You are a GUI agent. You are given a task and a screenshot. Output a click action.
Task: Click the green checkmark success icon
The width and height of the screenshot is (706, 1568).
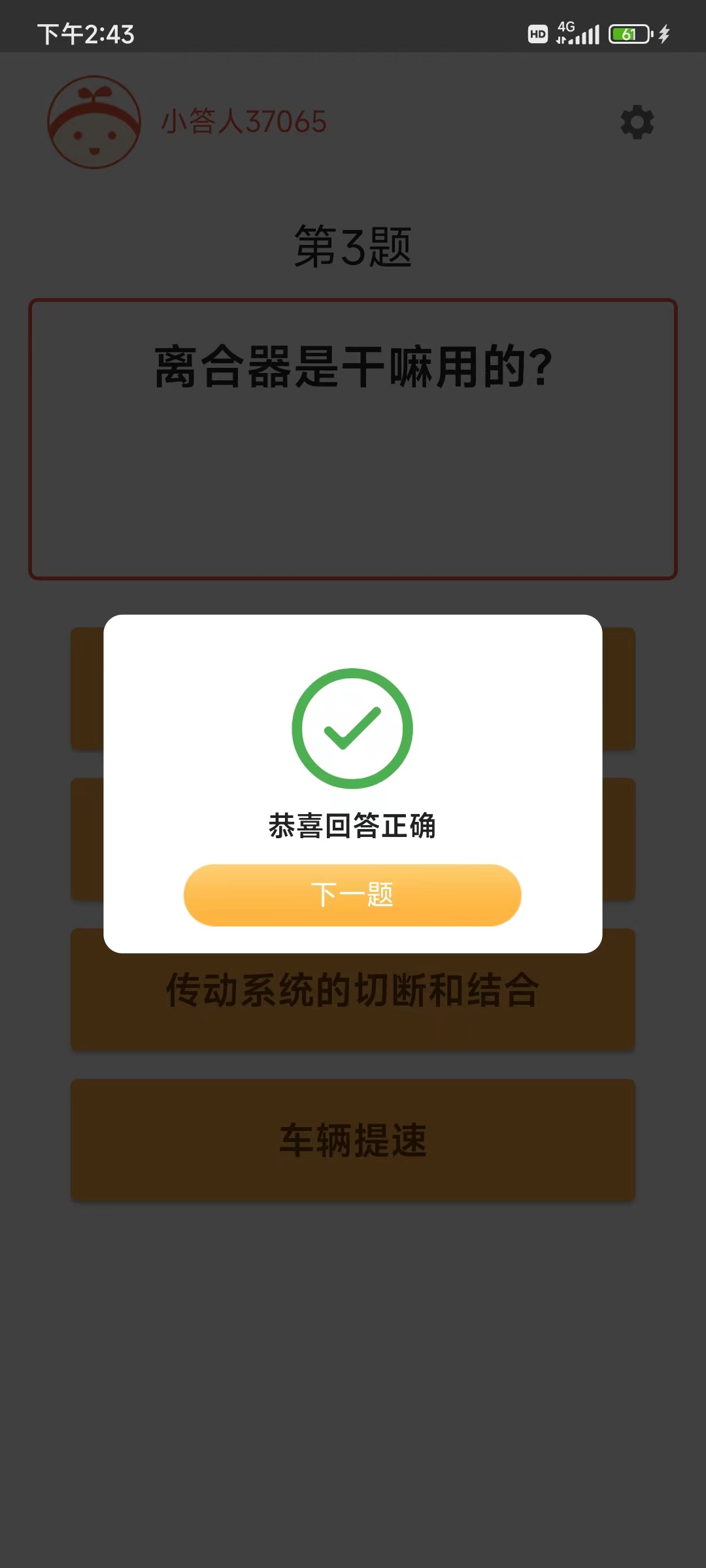353,727
